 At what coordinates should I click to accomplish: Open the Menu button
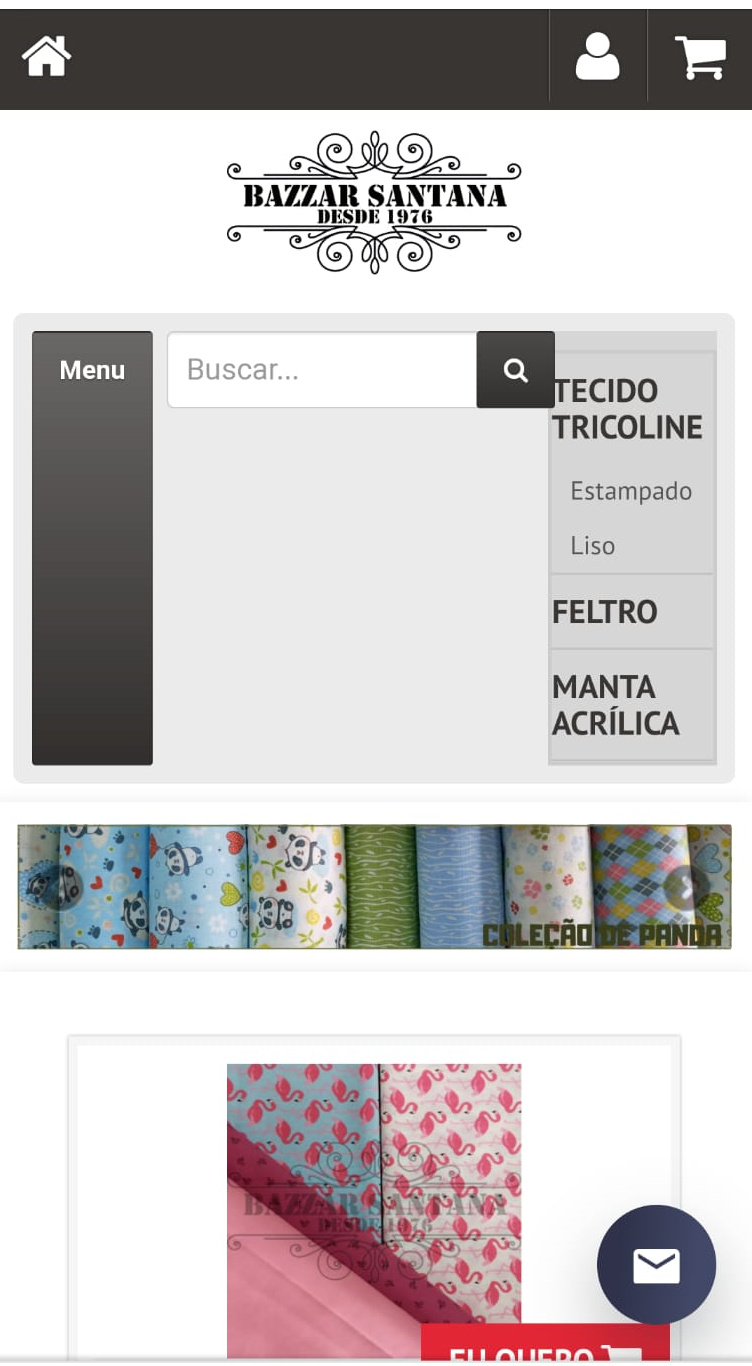click(x=92, y=548)
